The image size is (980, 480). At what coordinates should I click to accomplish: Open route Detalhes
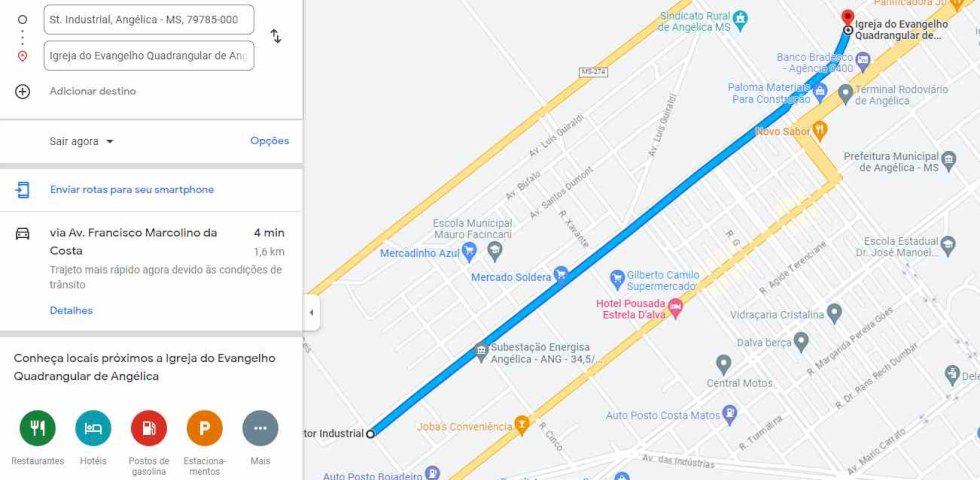pos(71,311)
